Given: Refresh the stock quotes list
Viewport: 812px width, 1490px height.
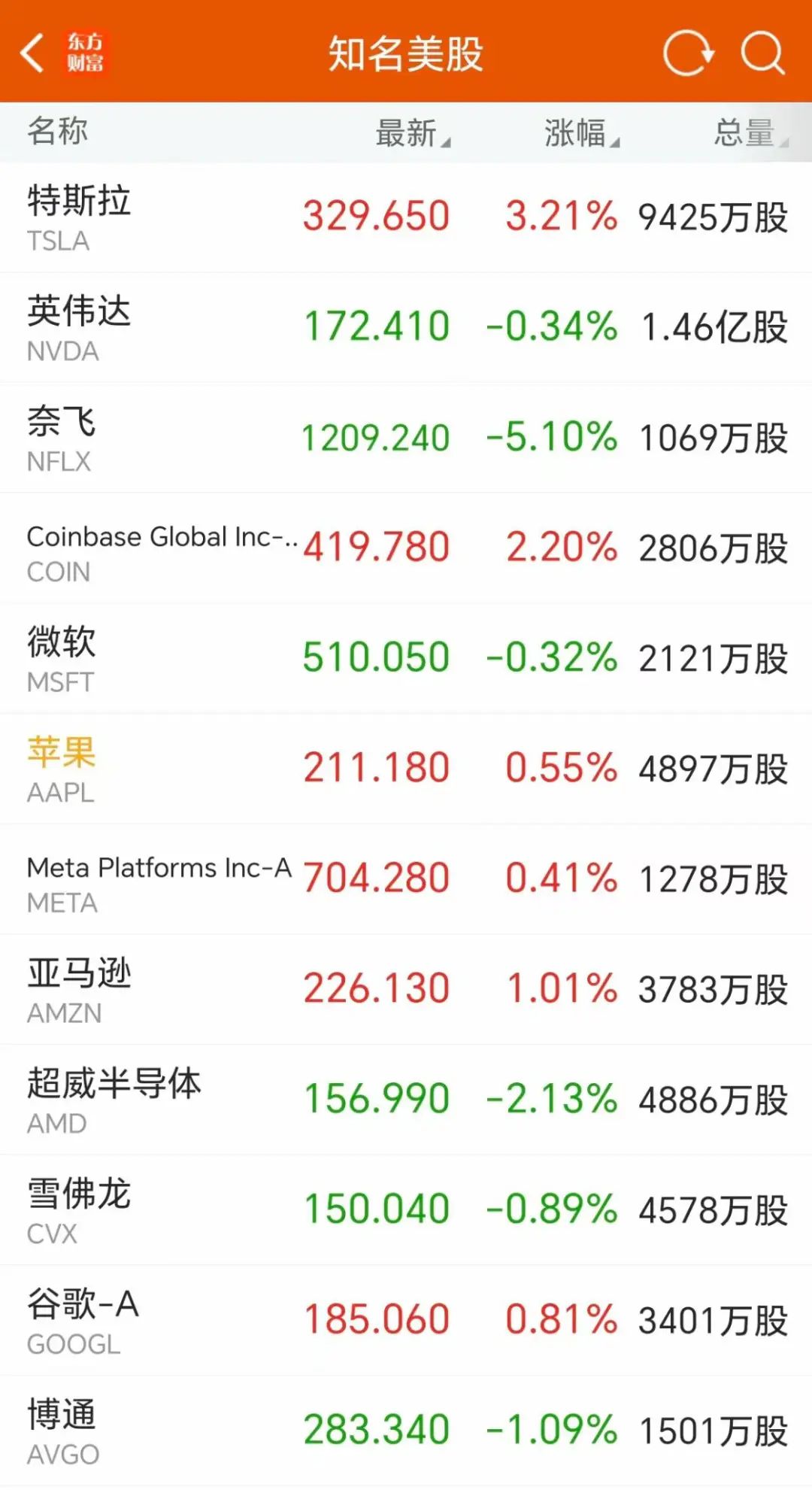Looking at the screenshot, I should coord(688,53).
